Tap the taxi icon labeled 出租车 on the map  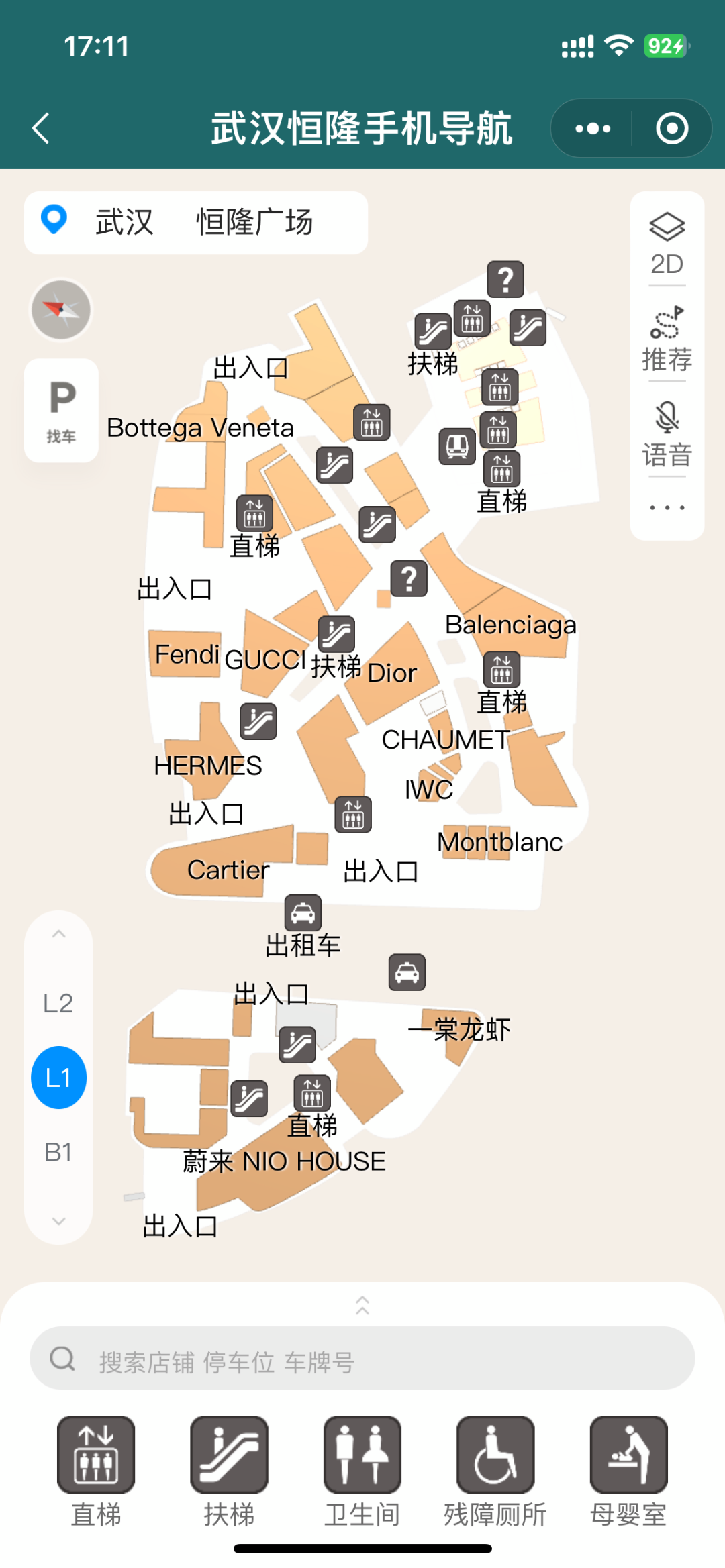[302, 913]
